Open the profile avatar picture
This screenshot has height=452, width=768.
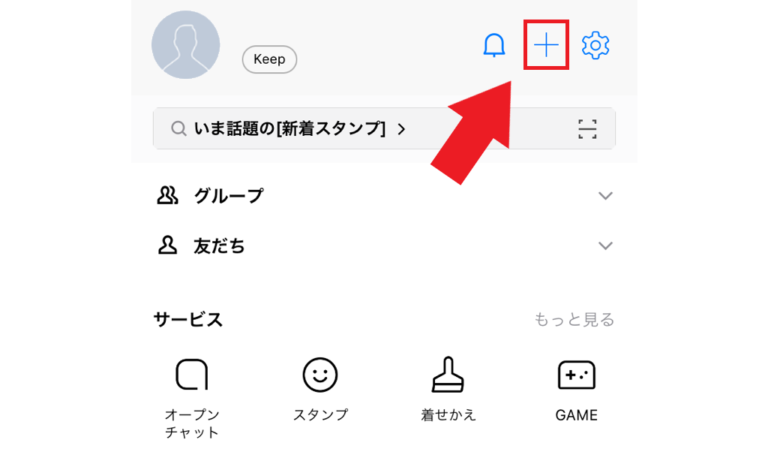point(185,45)
